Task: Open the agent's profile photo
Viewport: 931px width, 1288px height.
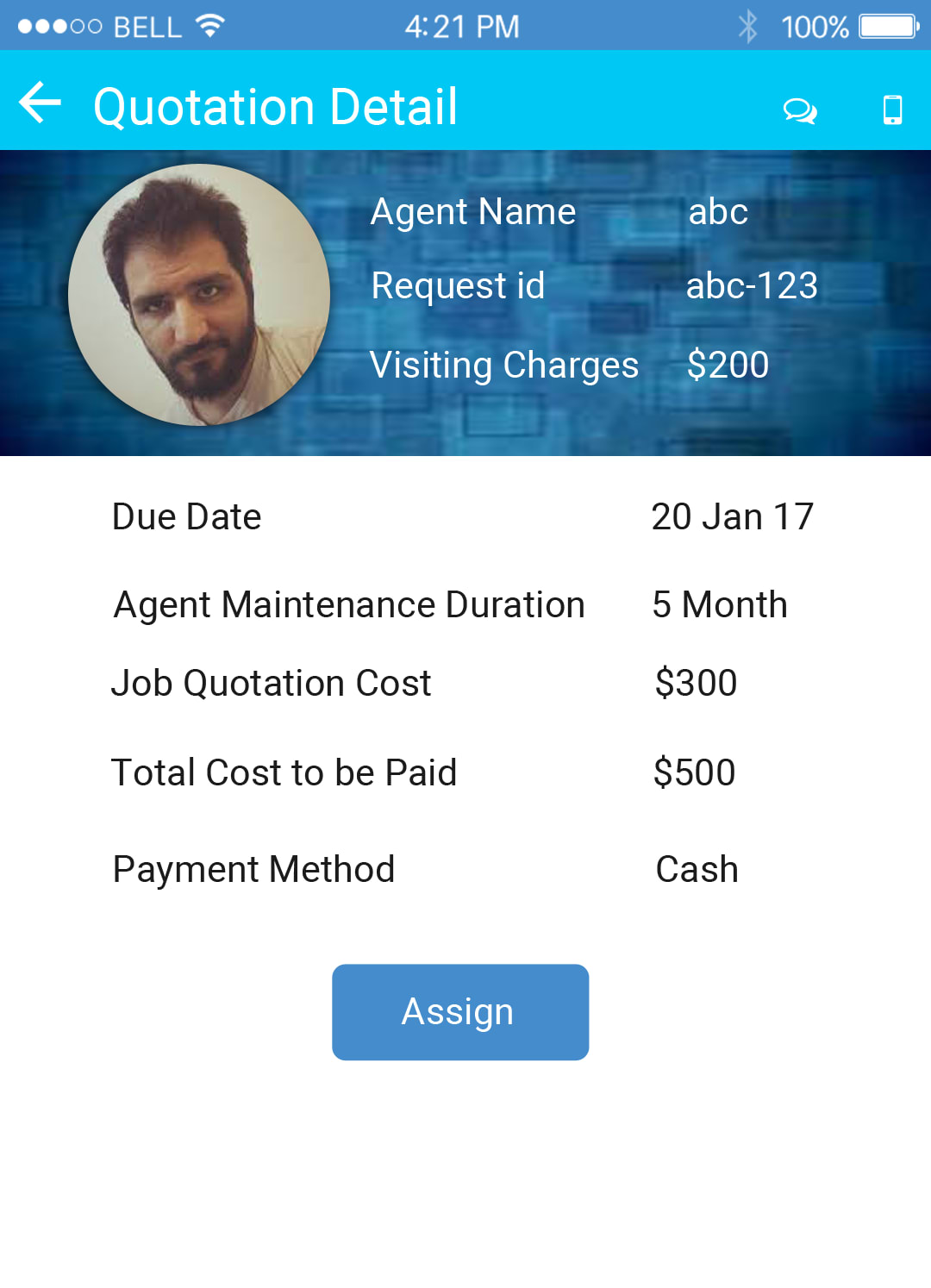Action: click(x=199, y=295)
